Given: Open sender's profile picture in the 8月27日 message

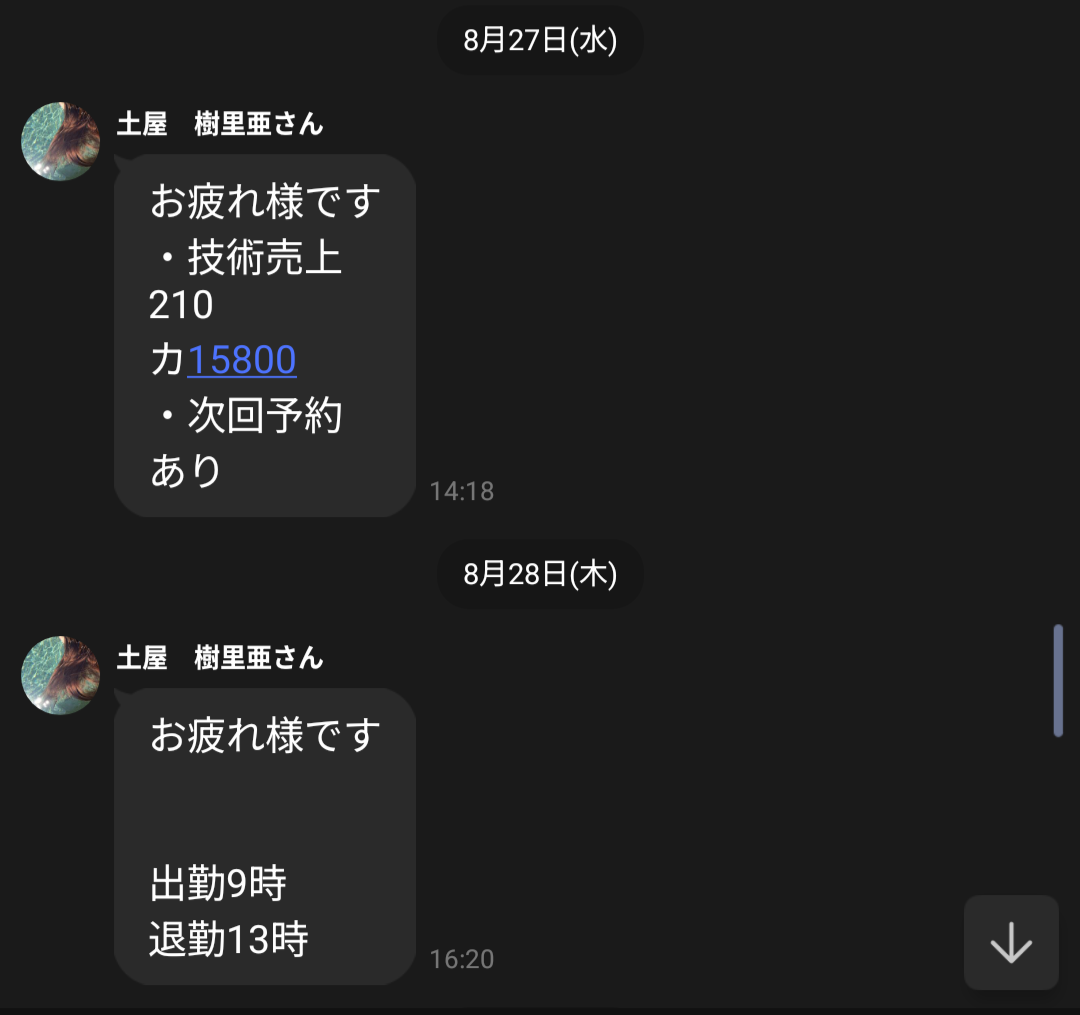Looking at the screenshot, I should pyautogui.click(x=61, y=141).
